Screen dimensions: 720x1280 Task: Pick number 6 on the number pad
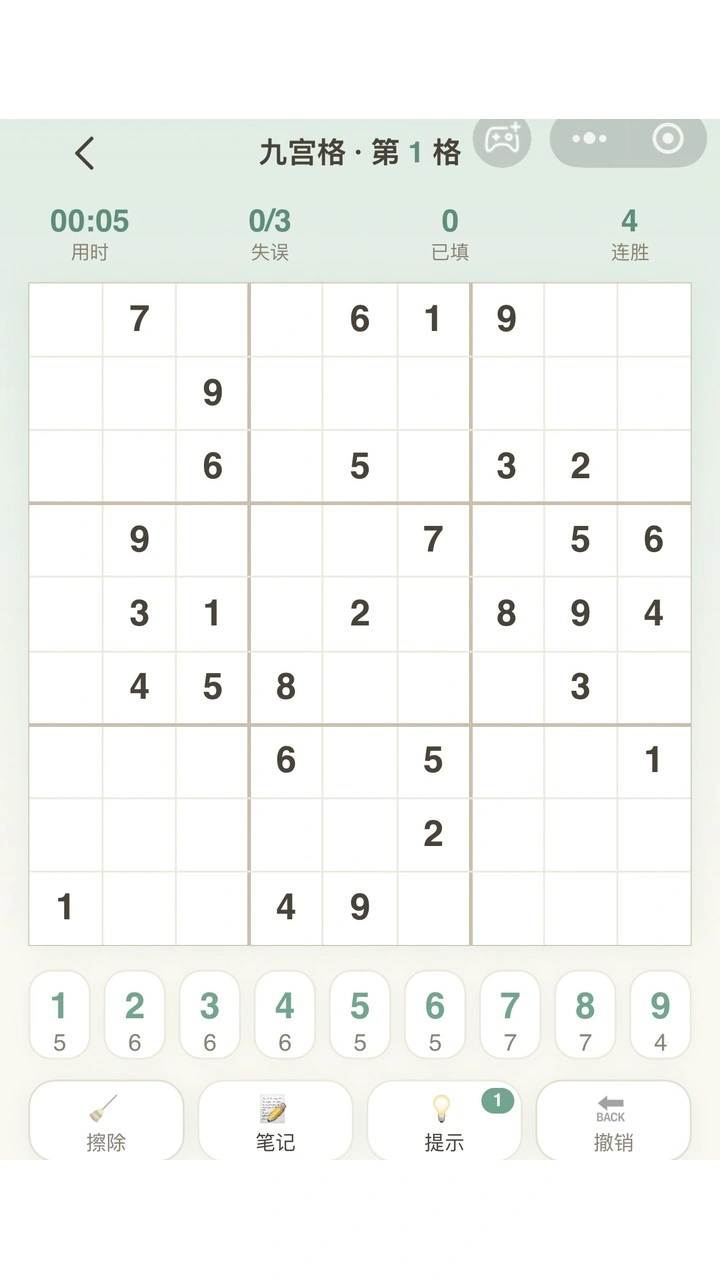click(x=435, y=1015)
